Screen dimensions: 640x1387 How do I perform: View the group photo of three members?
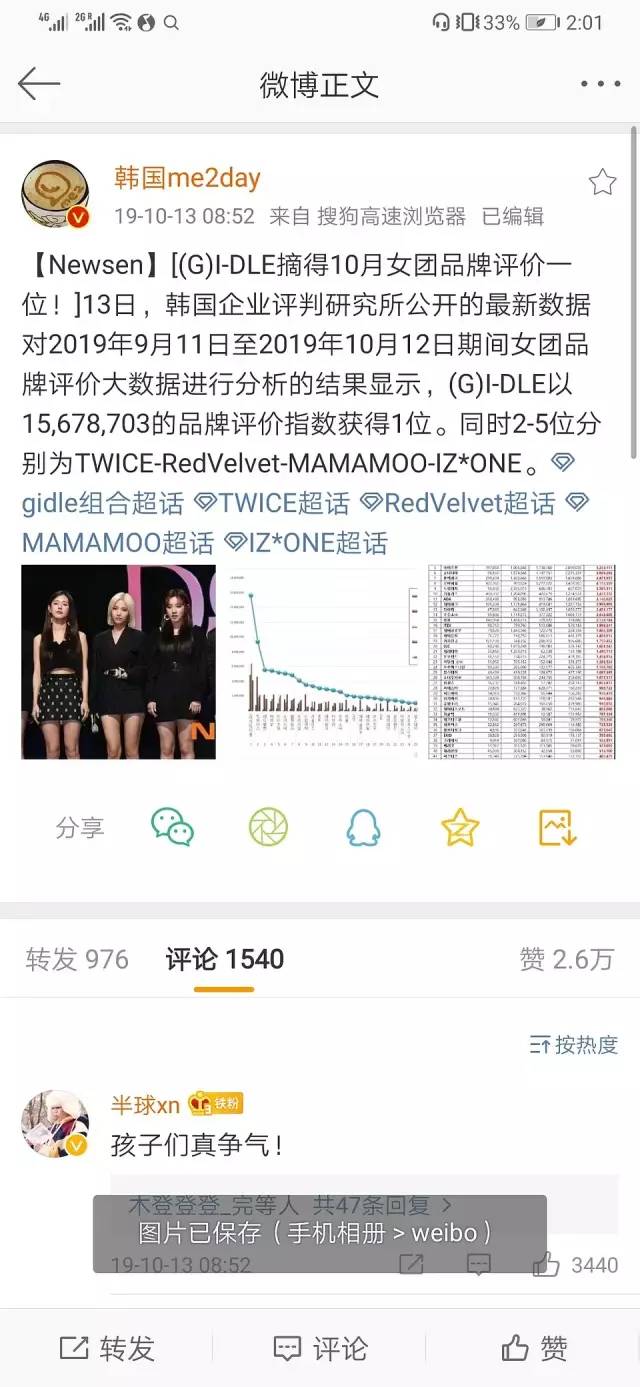pos(118,662)
